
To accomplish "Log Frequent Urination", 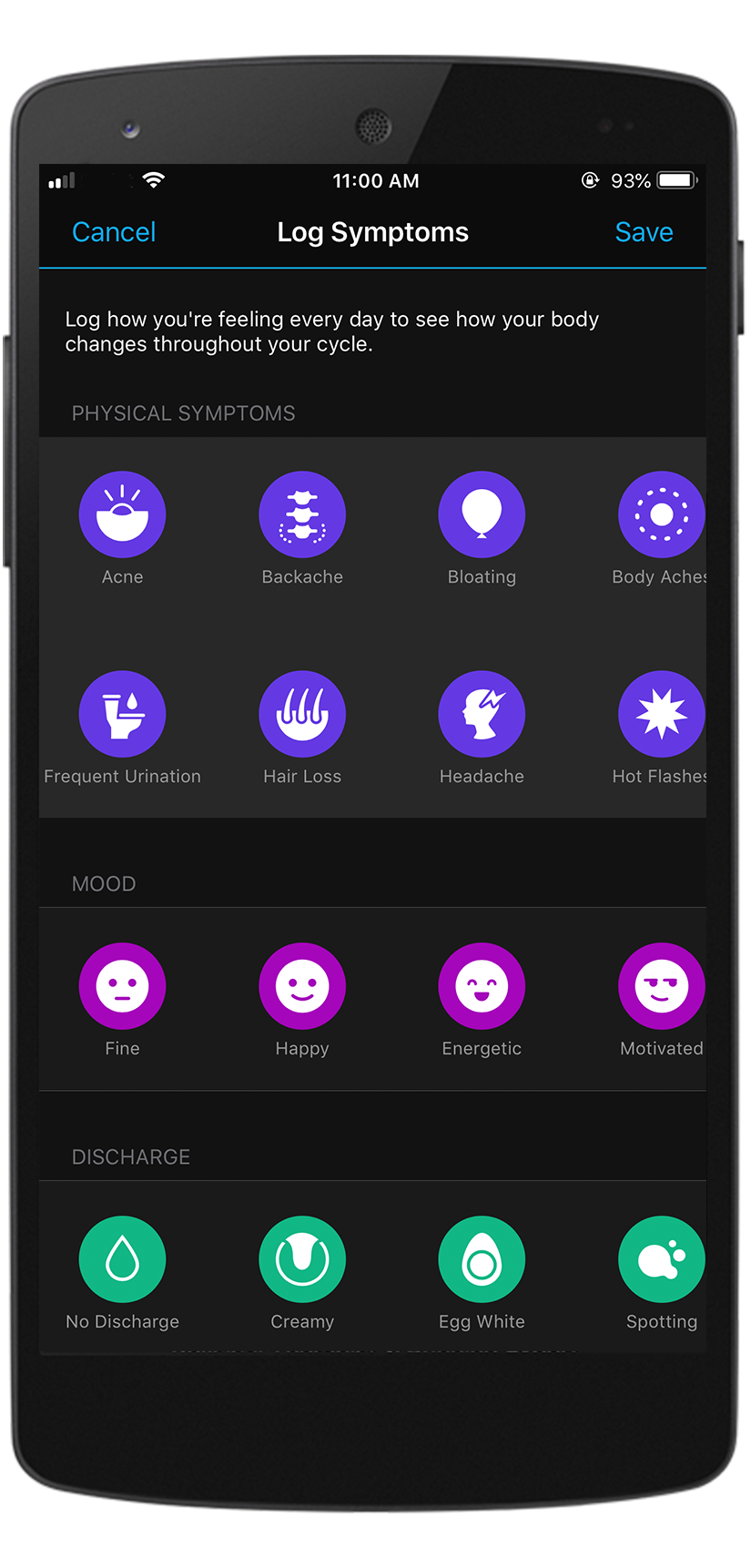I will 122,714.
